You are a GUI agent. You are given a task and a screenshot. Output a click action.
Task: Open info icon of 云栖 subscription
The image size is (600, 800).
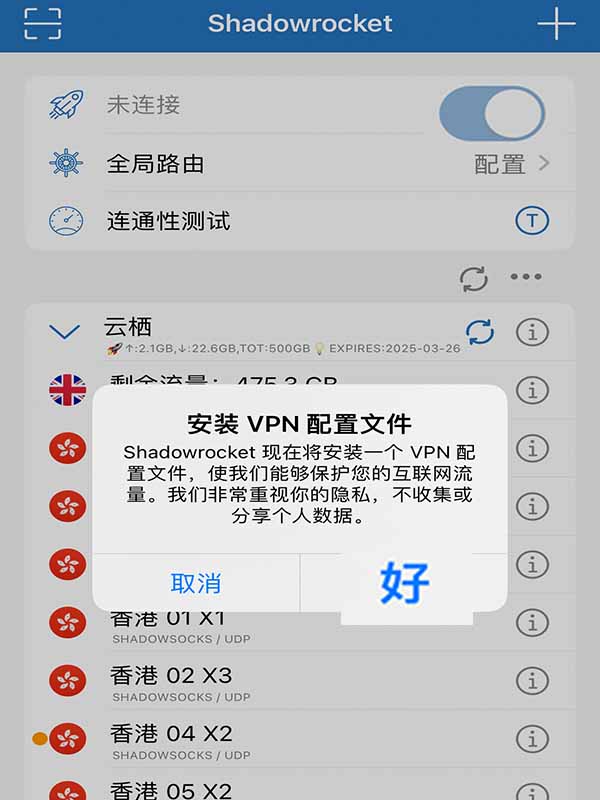click(532, 332)
